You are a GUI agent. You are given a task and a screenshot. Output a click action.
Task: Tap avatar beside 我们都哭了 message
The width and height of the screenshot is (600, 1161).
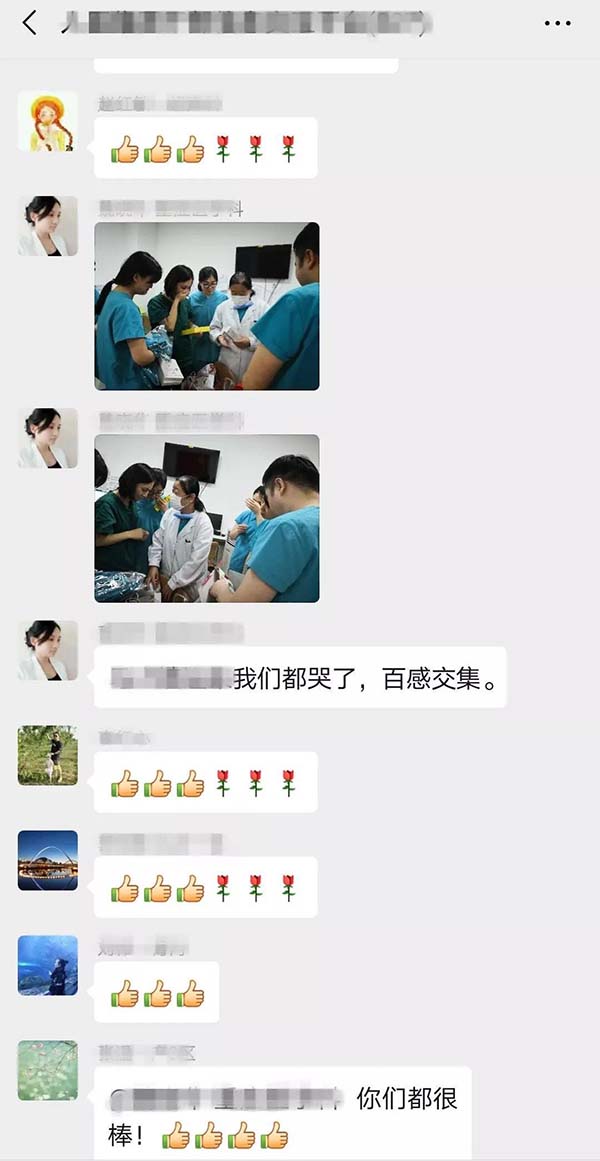(x=48, y=651)
